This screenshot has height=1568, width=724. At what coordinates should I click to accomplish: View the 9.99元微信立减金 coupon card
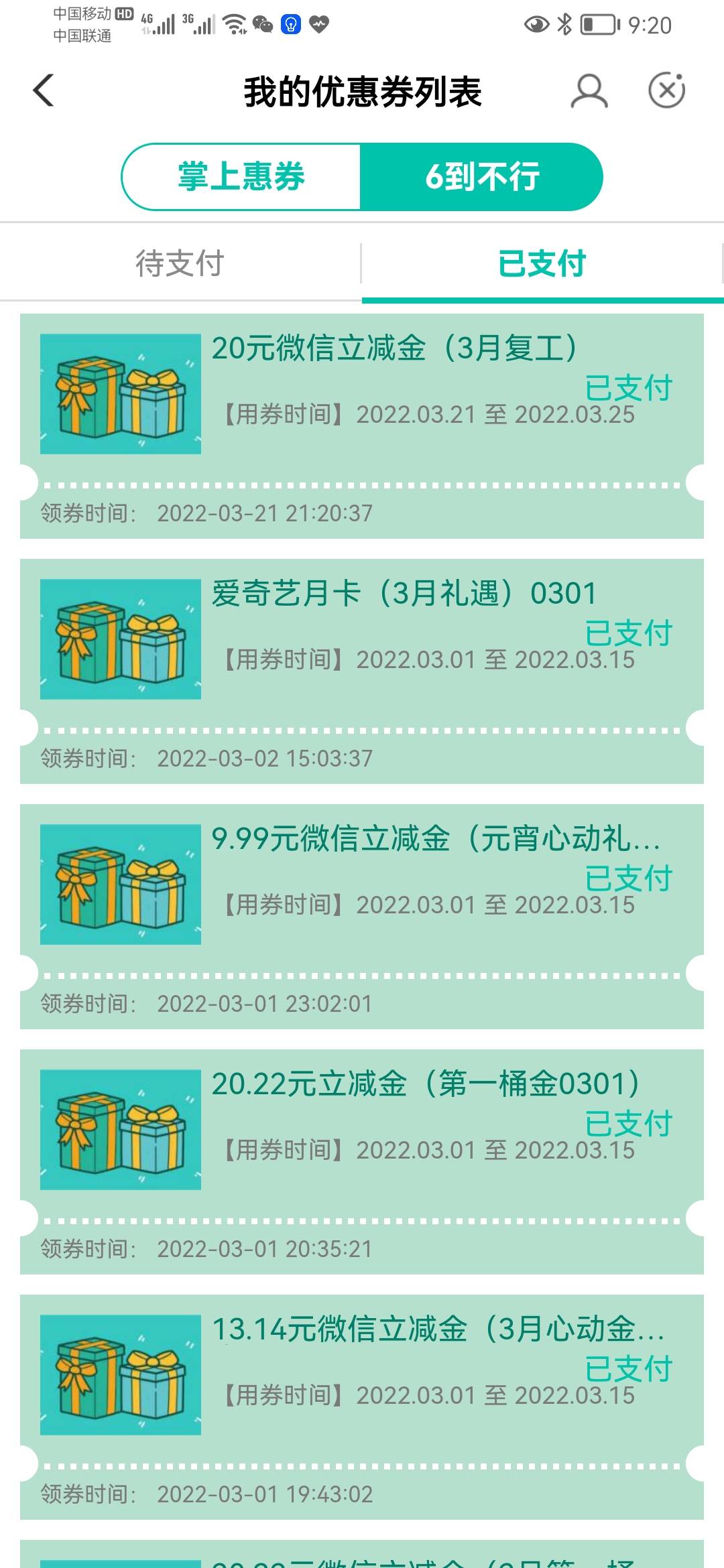[x=362, y=917]
